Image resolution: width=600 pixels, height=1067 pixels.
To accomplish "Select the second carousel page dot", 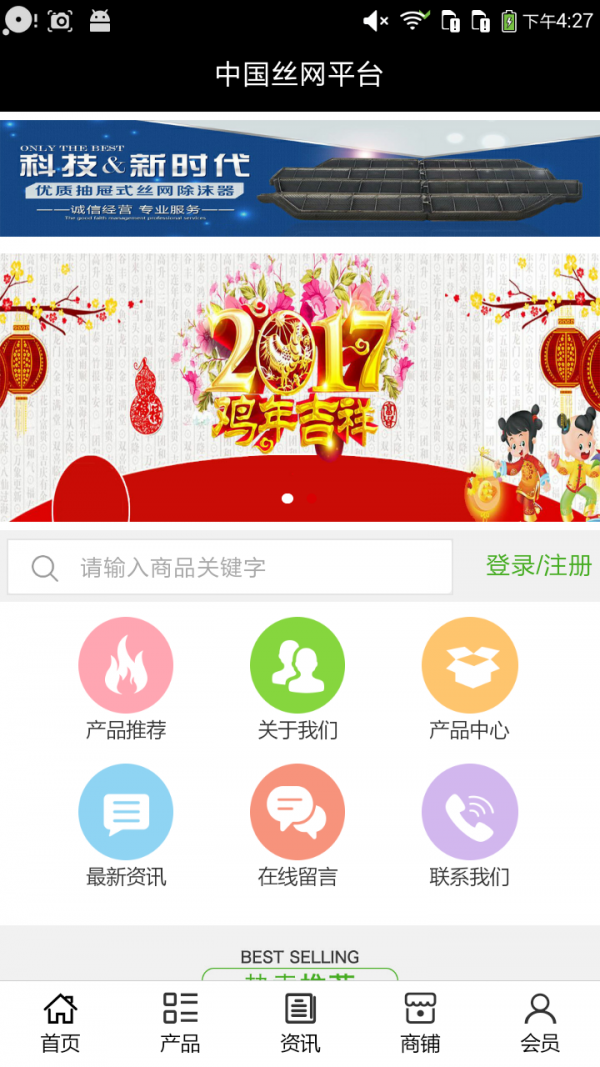I will click(312, 498).
